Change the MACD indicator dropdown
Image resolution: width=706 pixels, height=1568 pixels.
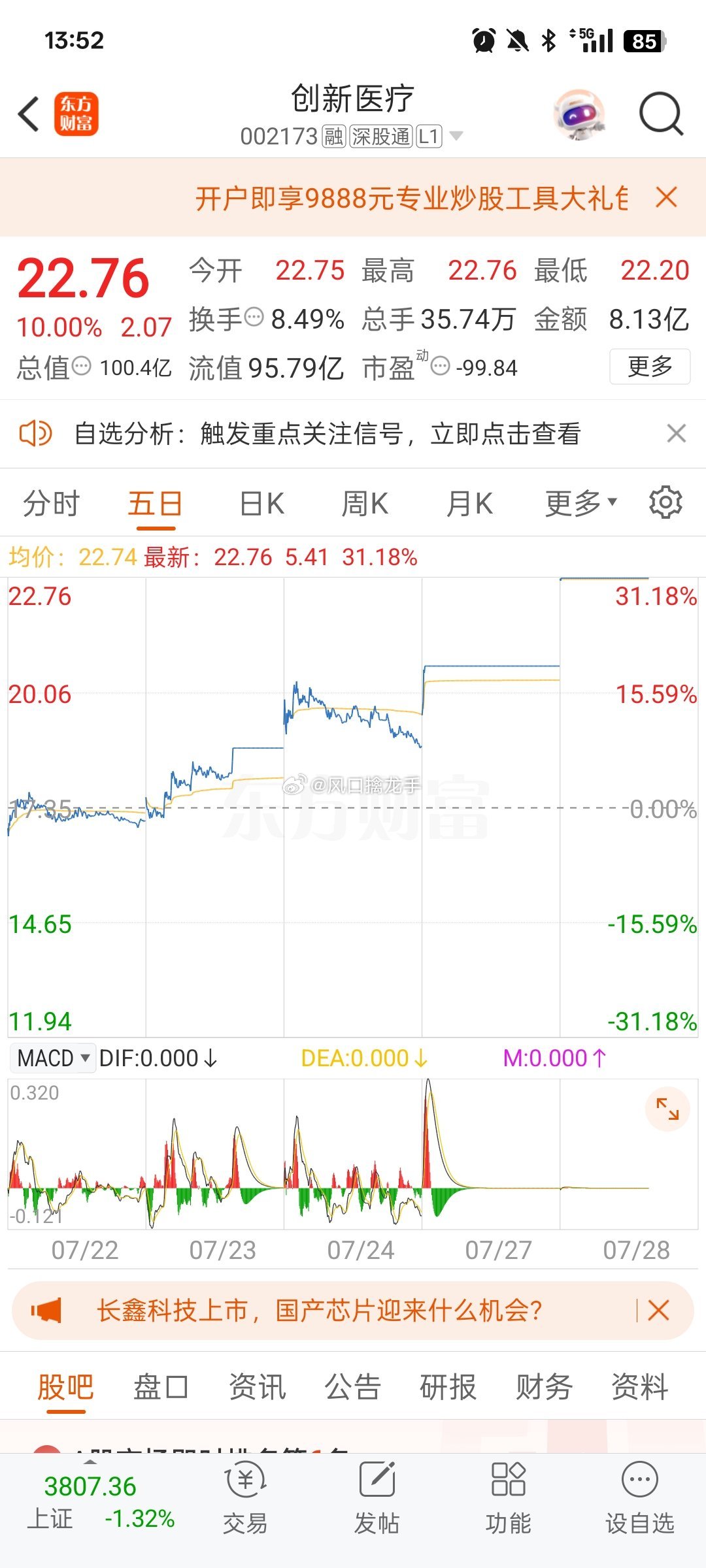54,1058
